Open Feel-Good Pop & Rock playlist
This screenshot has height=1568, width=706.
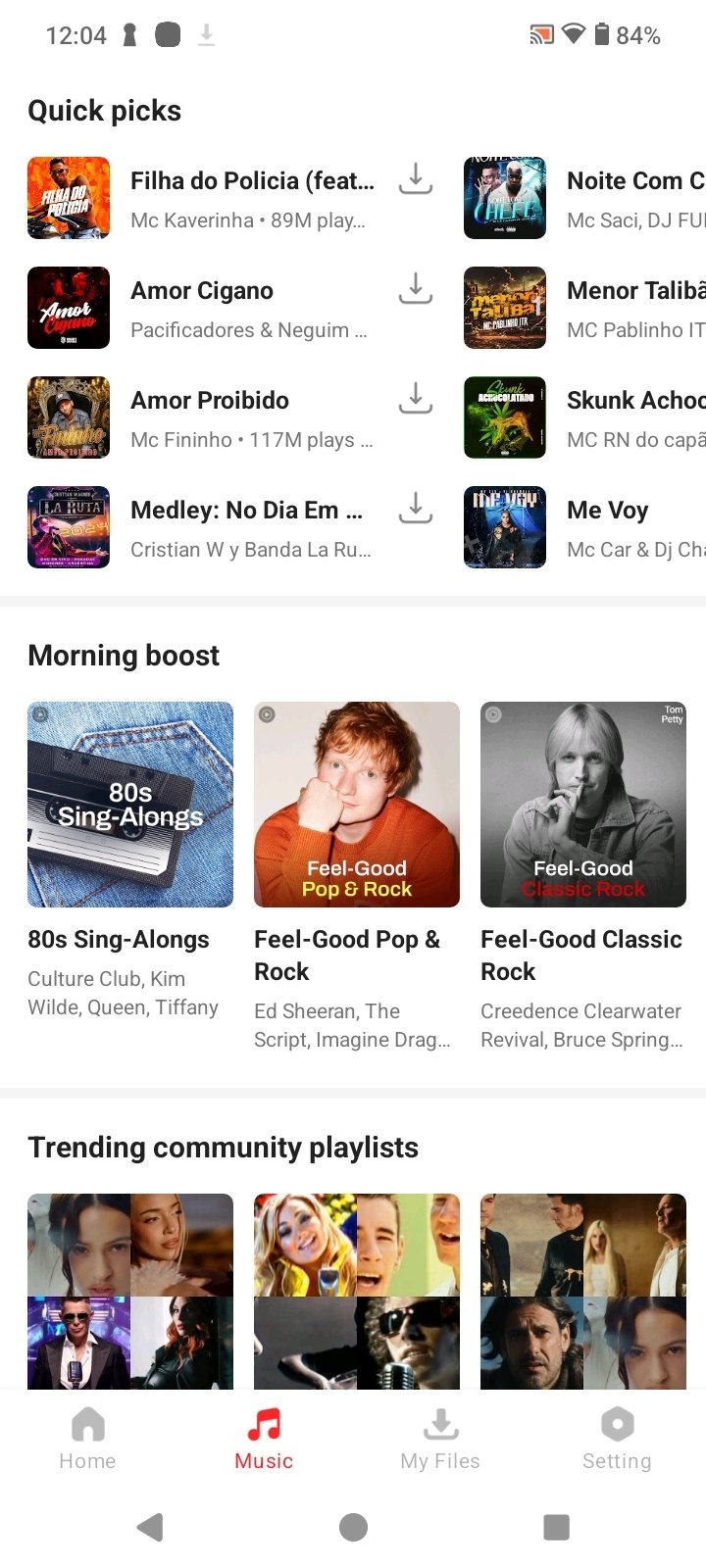357,805
